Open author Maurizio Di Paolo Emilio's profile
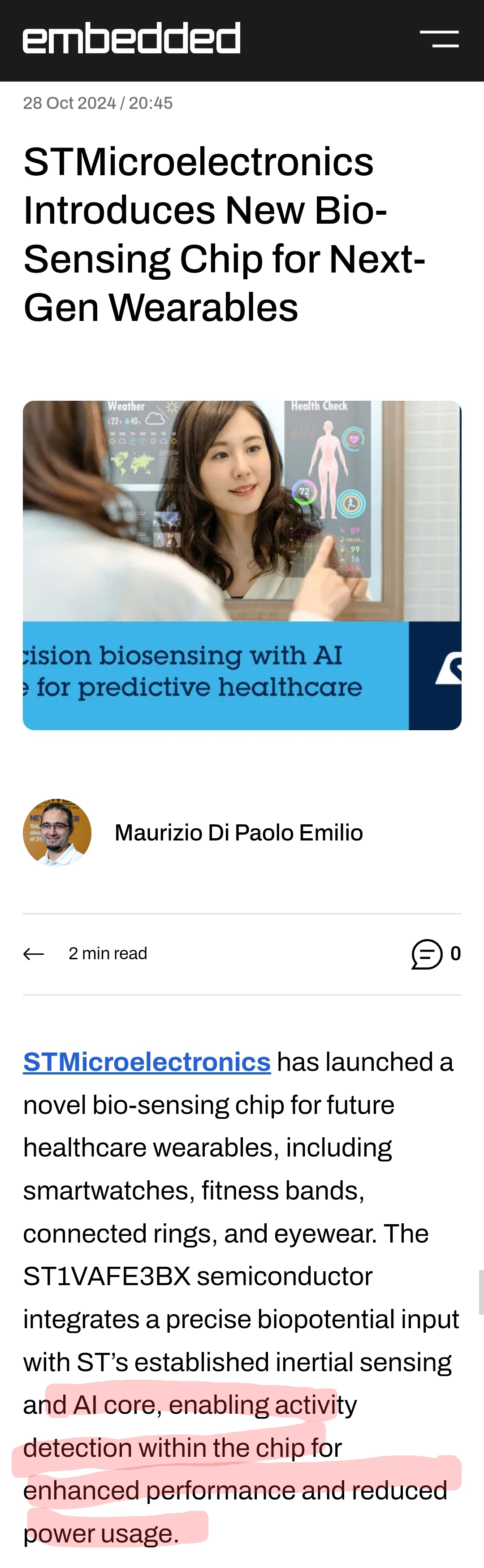484x1568 pixels. 238,833
